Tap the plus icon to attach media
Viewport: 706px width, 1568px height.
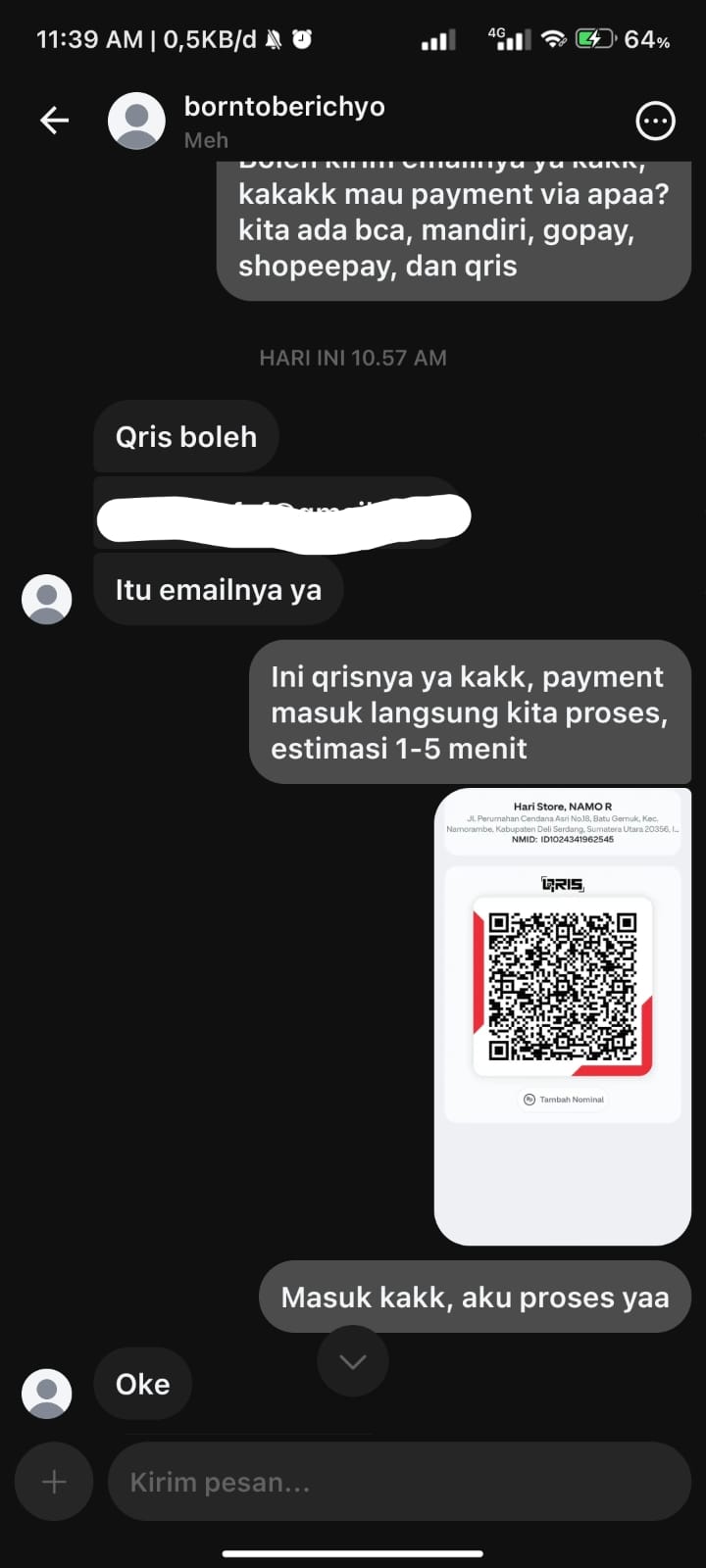[54, 1482]
